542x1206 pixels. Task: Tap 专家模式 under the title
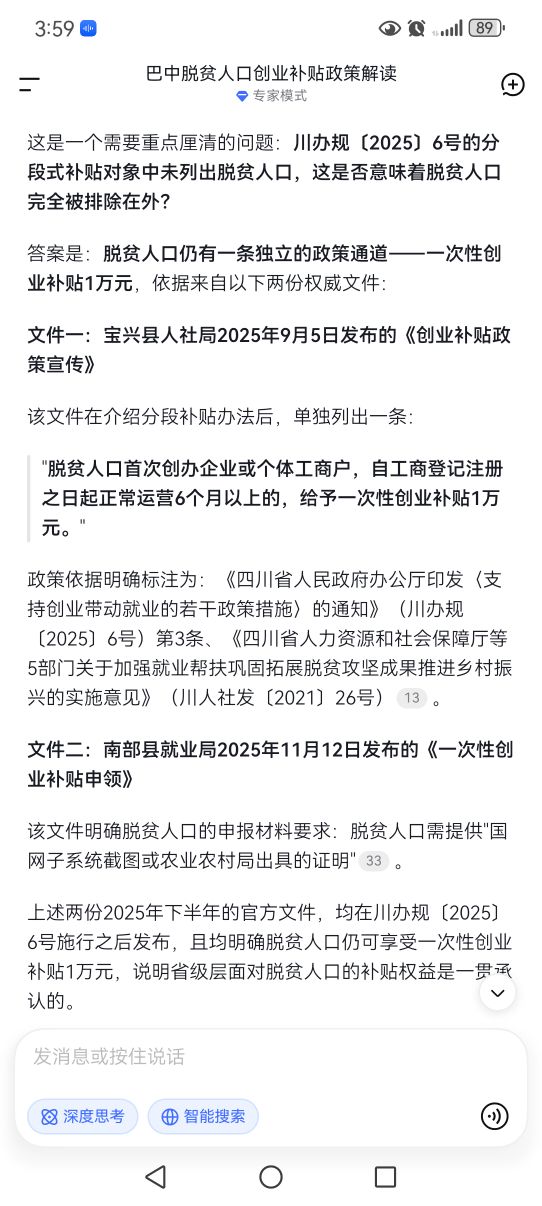pos(271,96)
